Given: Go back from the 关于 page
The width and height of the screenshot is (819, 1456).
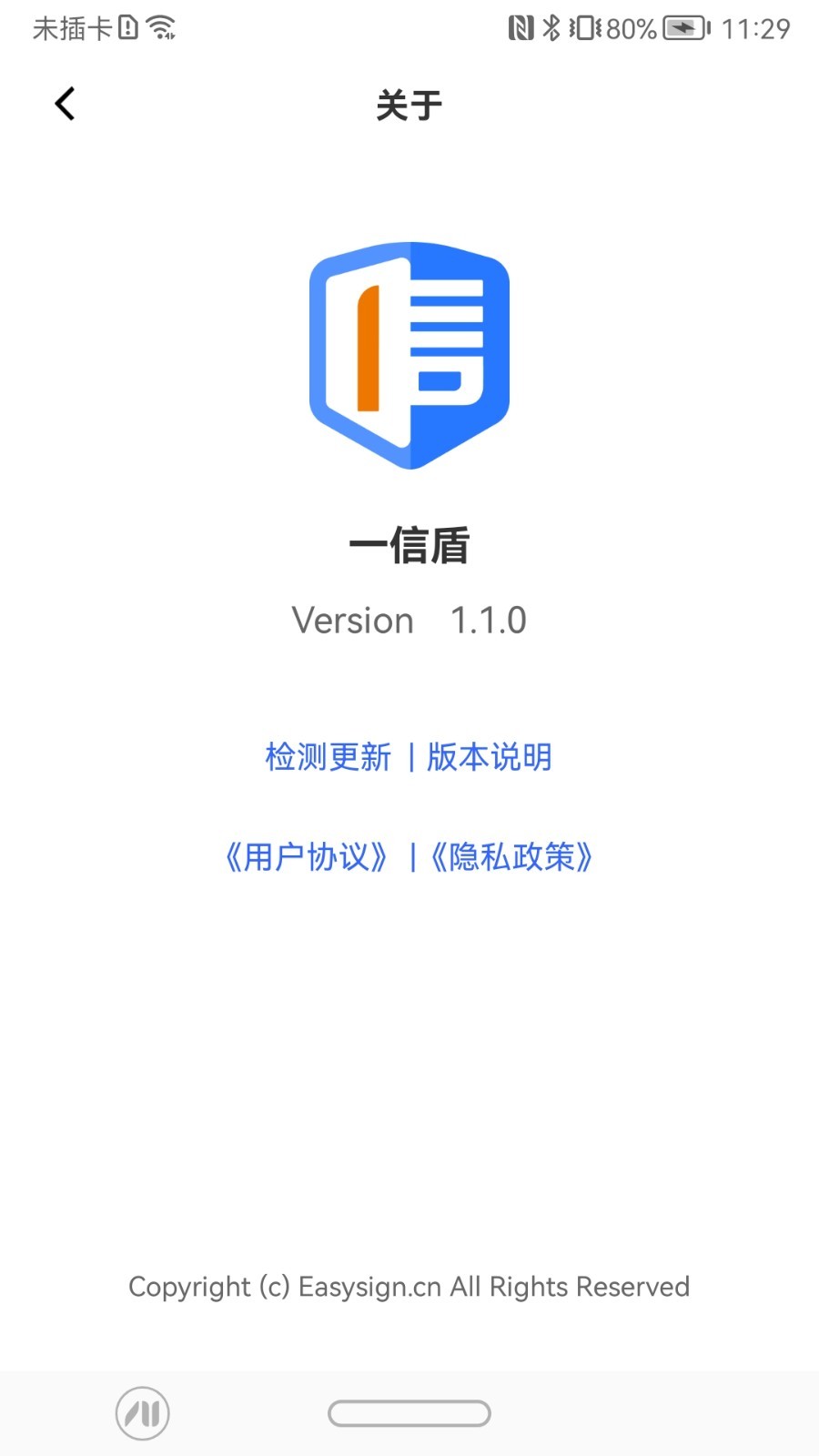Looking at the screenshot, I should [x=65, y=105].
